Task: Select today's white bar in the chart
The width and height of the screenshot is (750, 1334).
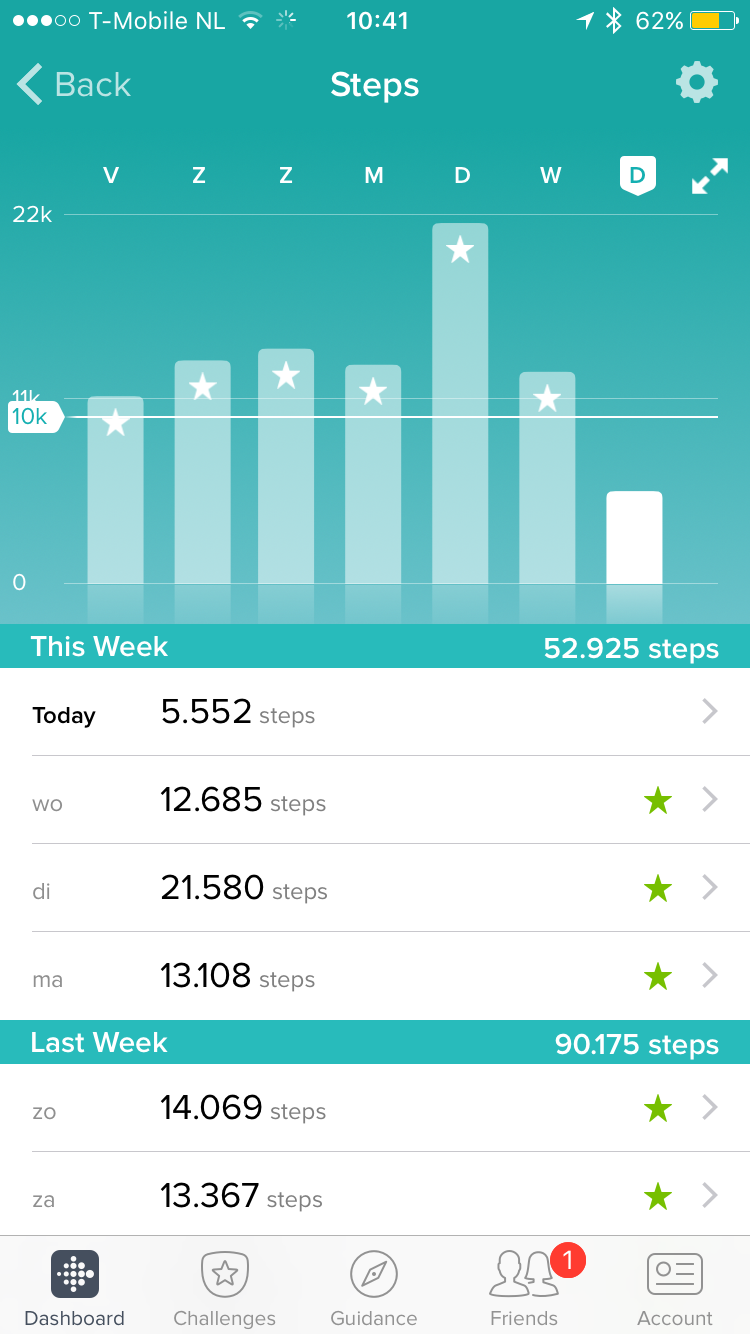Action: pyautogui.click(x=634, y=538)
